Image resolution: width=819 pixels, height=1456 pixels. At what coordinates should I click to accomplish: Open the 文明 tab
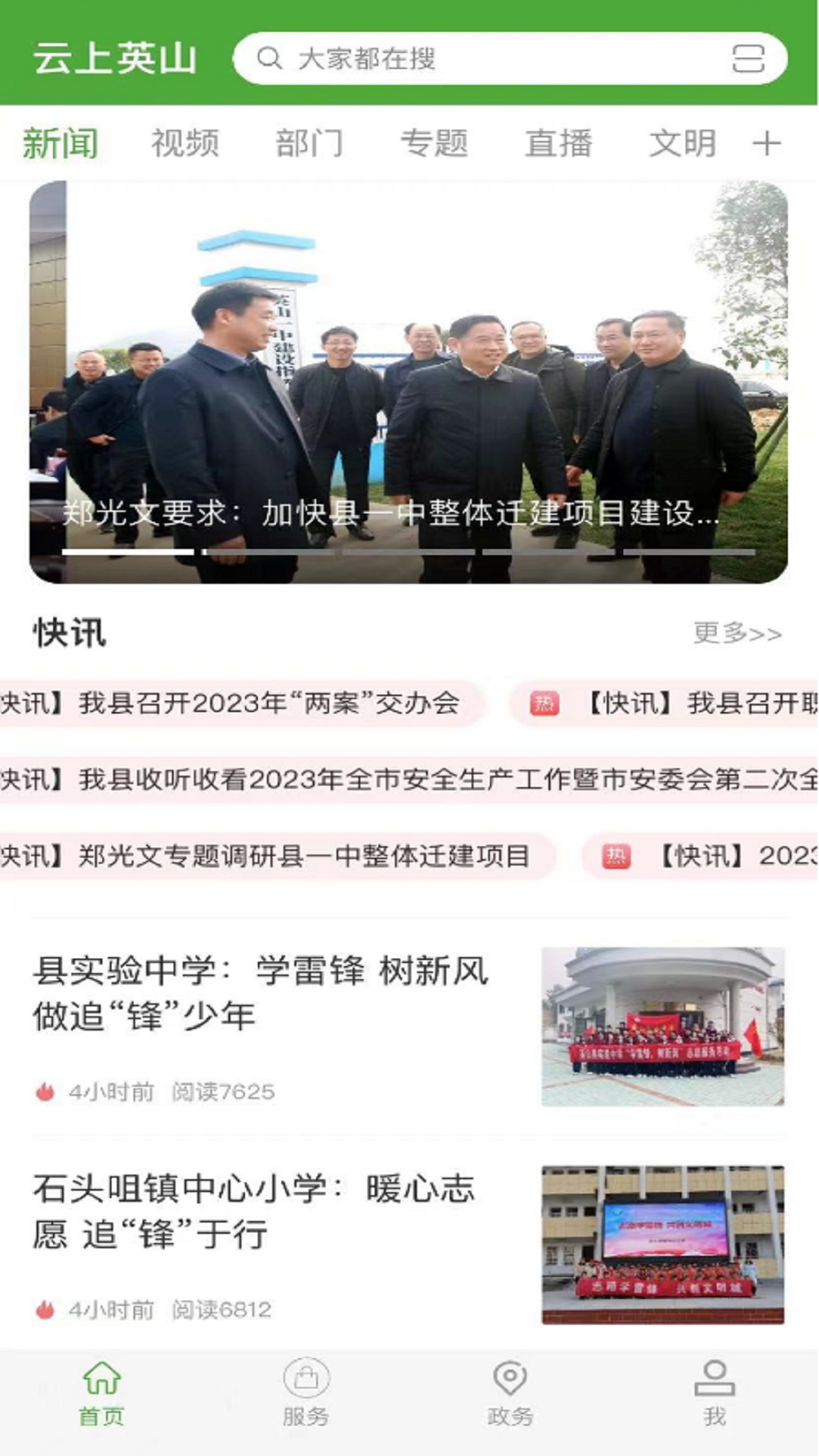click(684, 140)
